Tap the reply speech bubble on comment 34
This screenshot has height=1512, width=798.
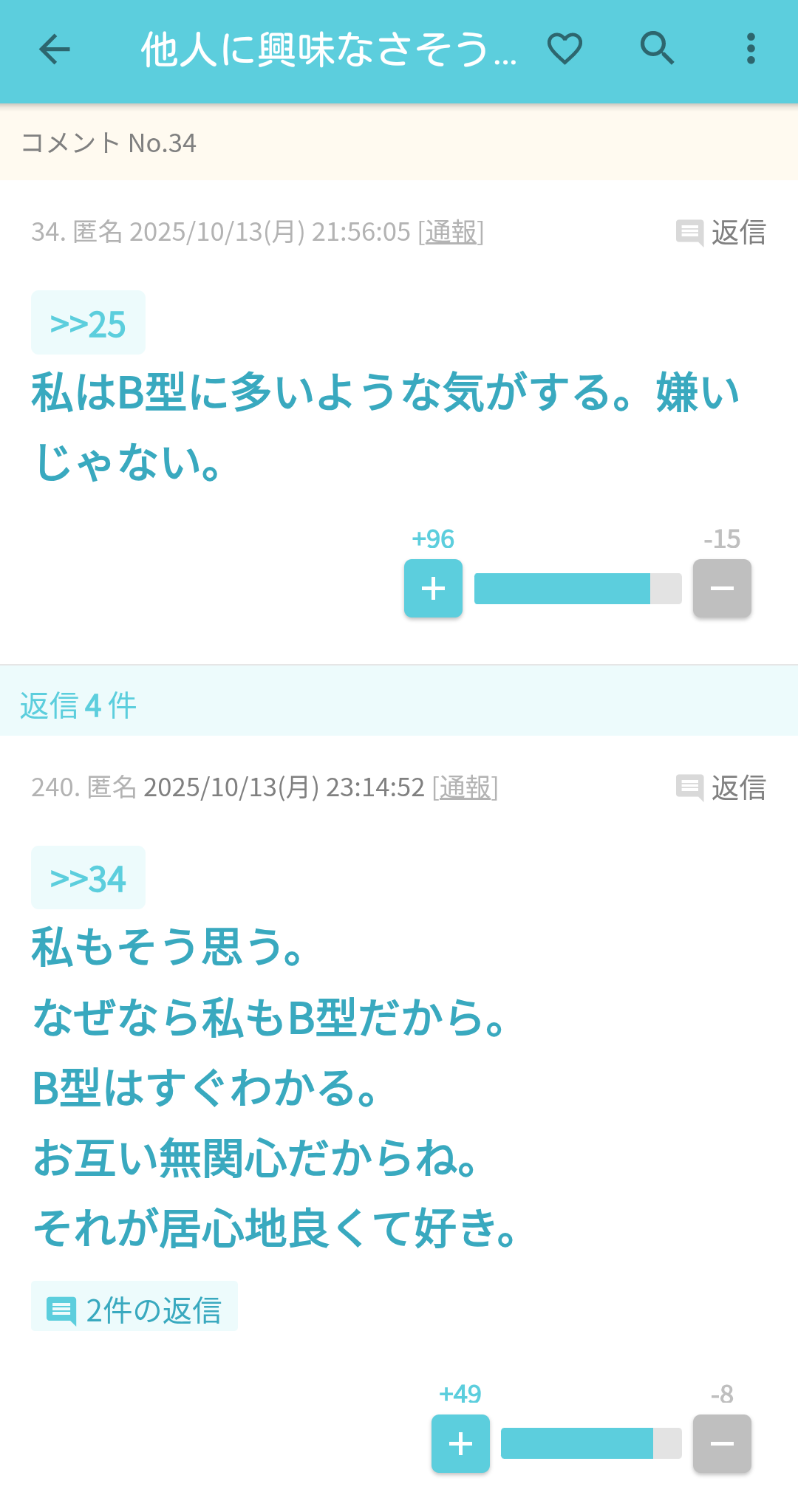pos(689,233)
